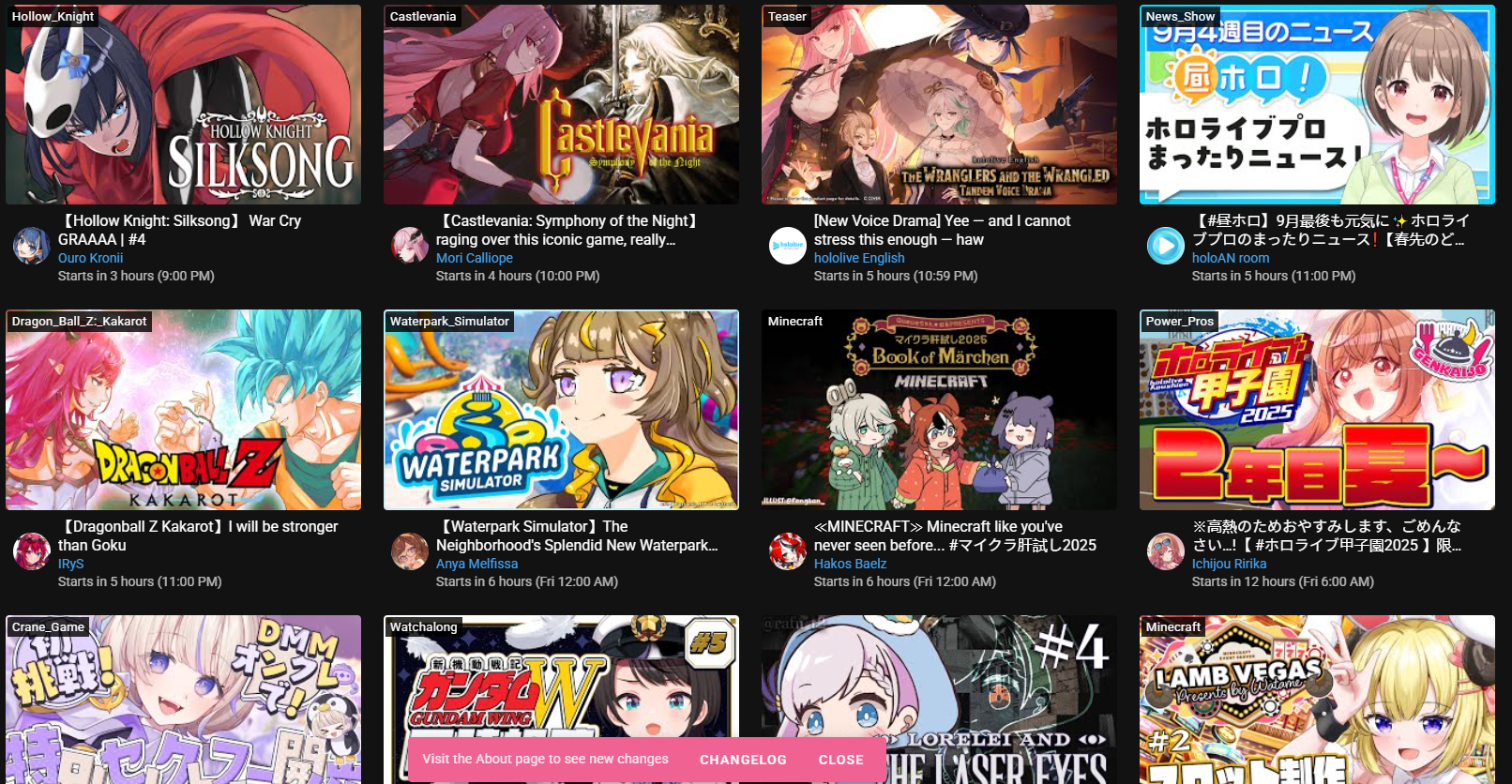1512x784 pixels.
Task: Open Hakos Baelz's channel link
Action: pos(850,564)
